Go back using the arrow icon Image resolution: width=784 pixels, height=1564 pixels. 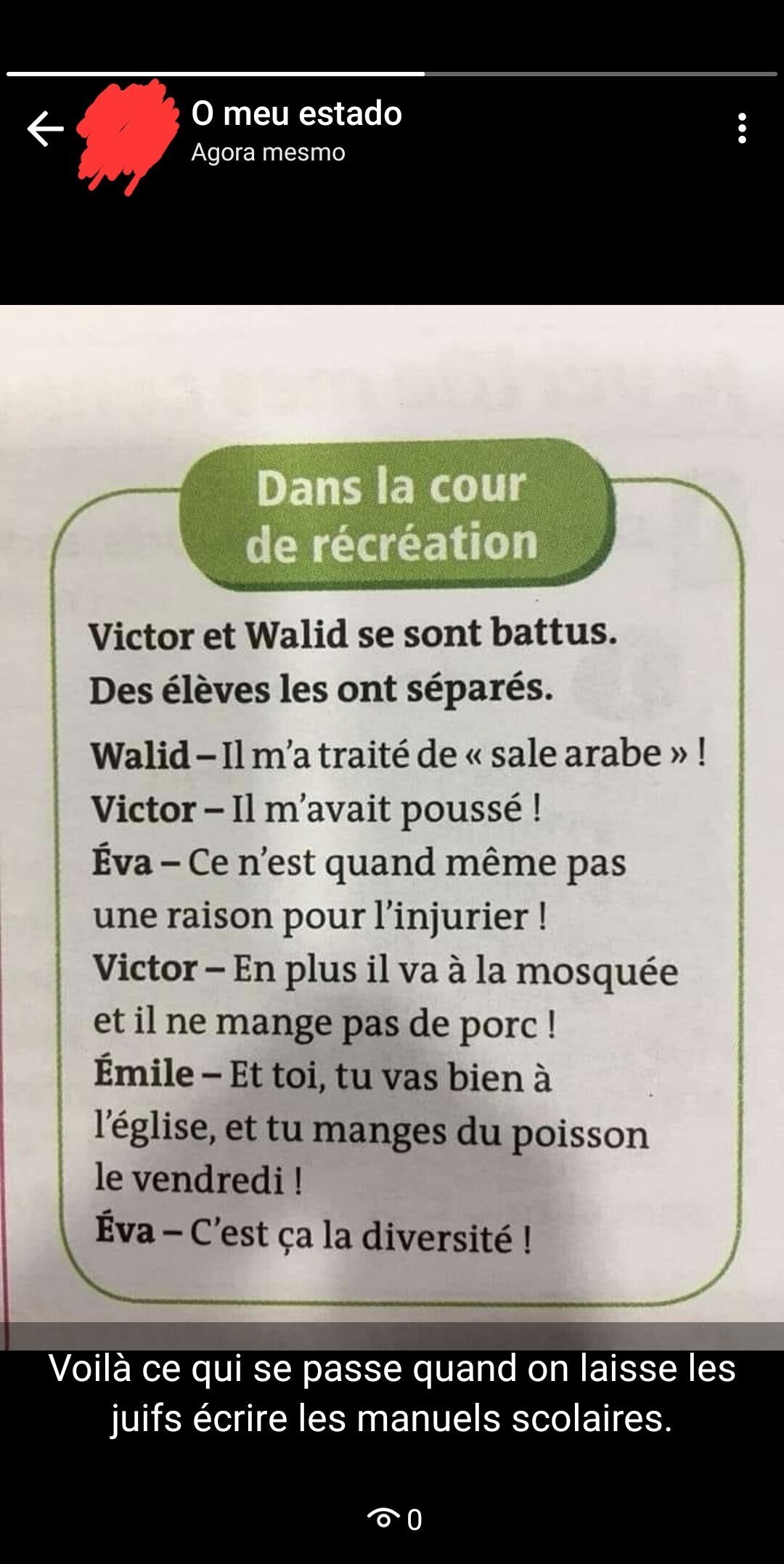(45, 129)
